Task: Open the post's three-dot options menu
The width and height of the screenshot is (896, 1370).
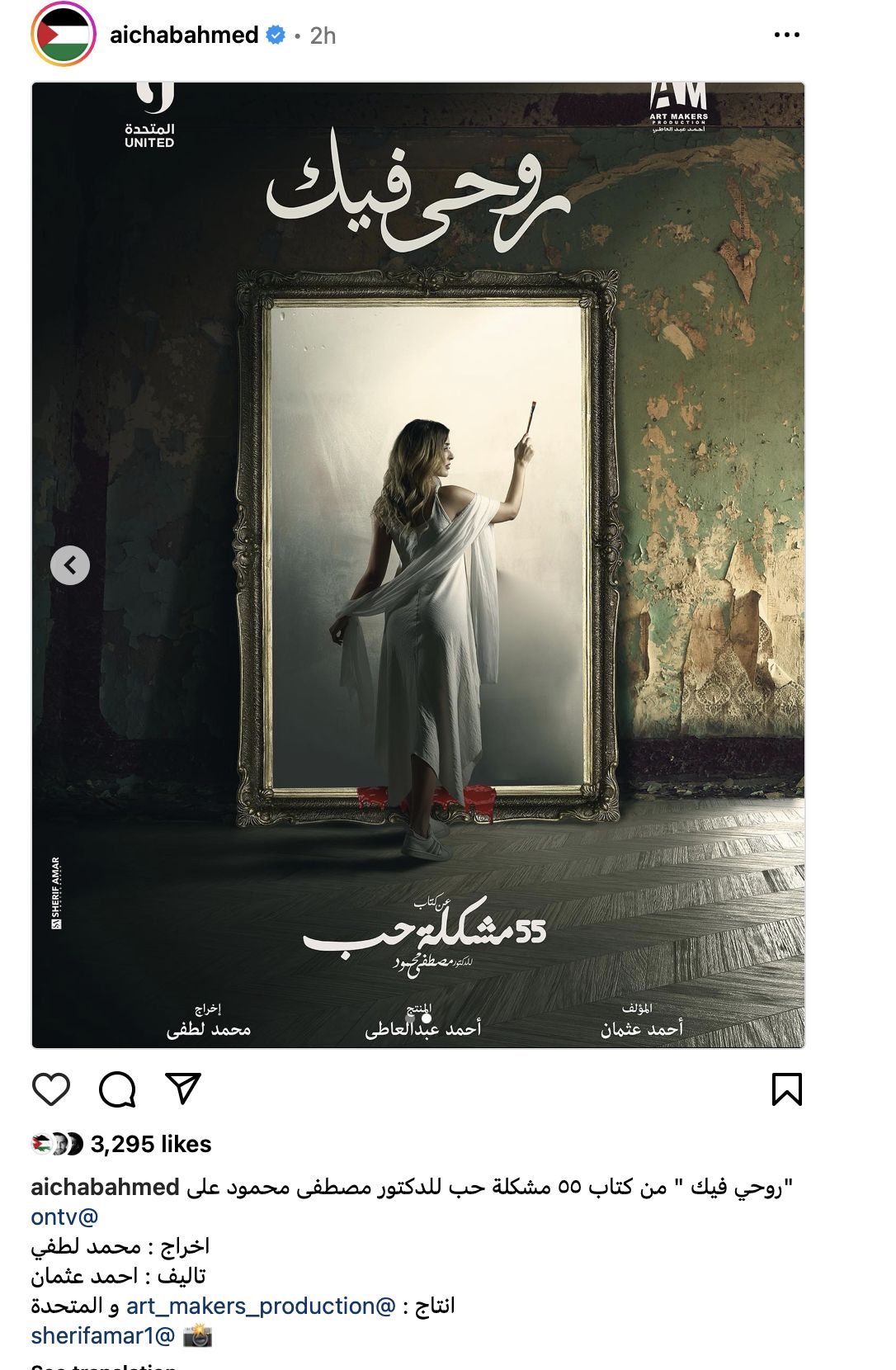Action: (786, 35)
